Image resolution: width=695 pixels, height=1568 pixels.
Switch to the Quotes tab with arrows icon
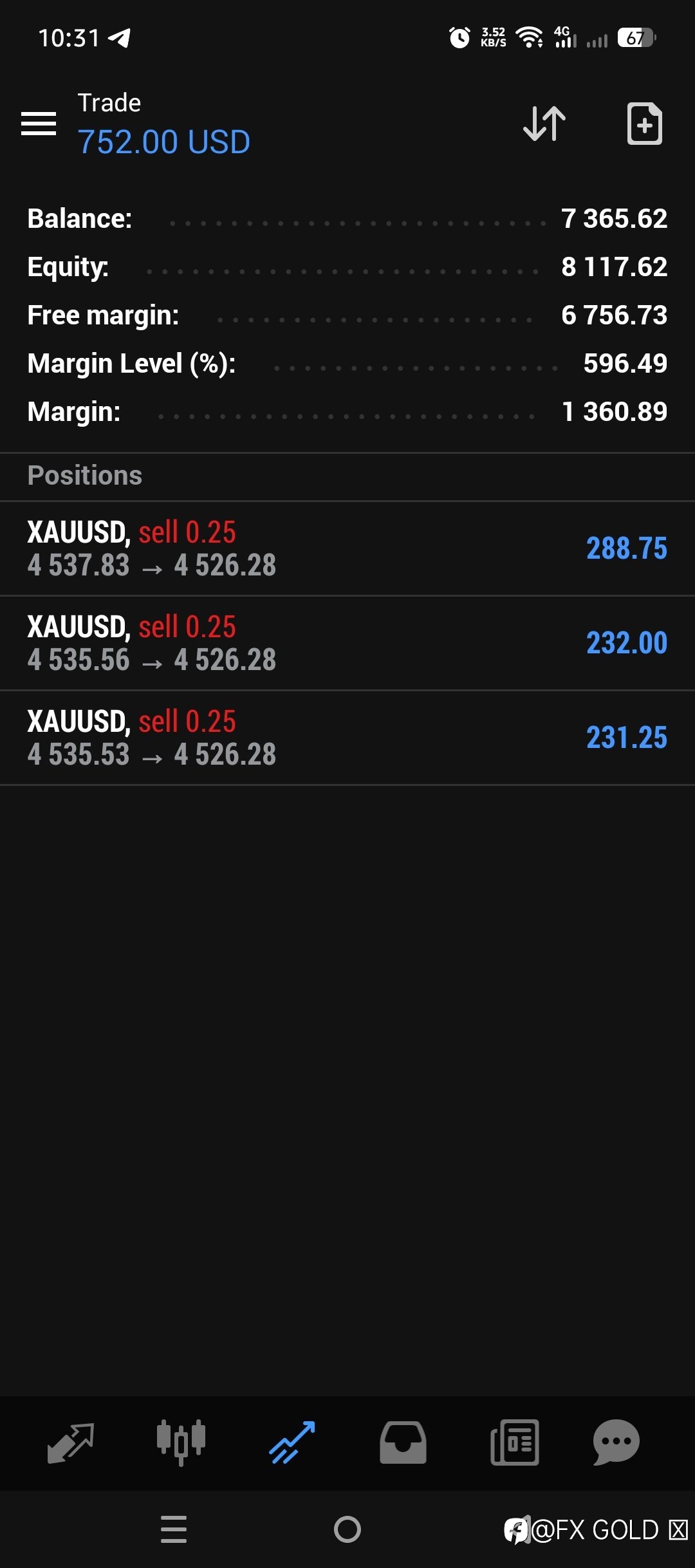(x=71, y=1442)
